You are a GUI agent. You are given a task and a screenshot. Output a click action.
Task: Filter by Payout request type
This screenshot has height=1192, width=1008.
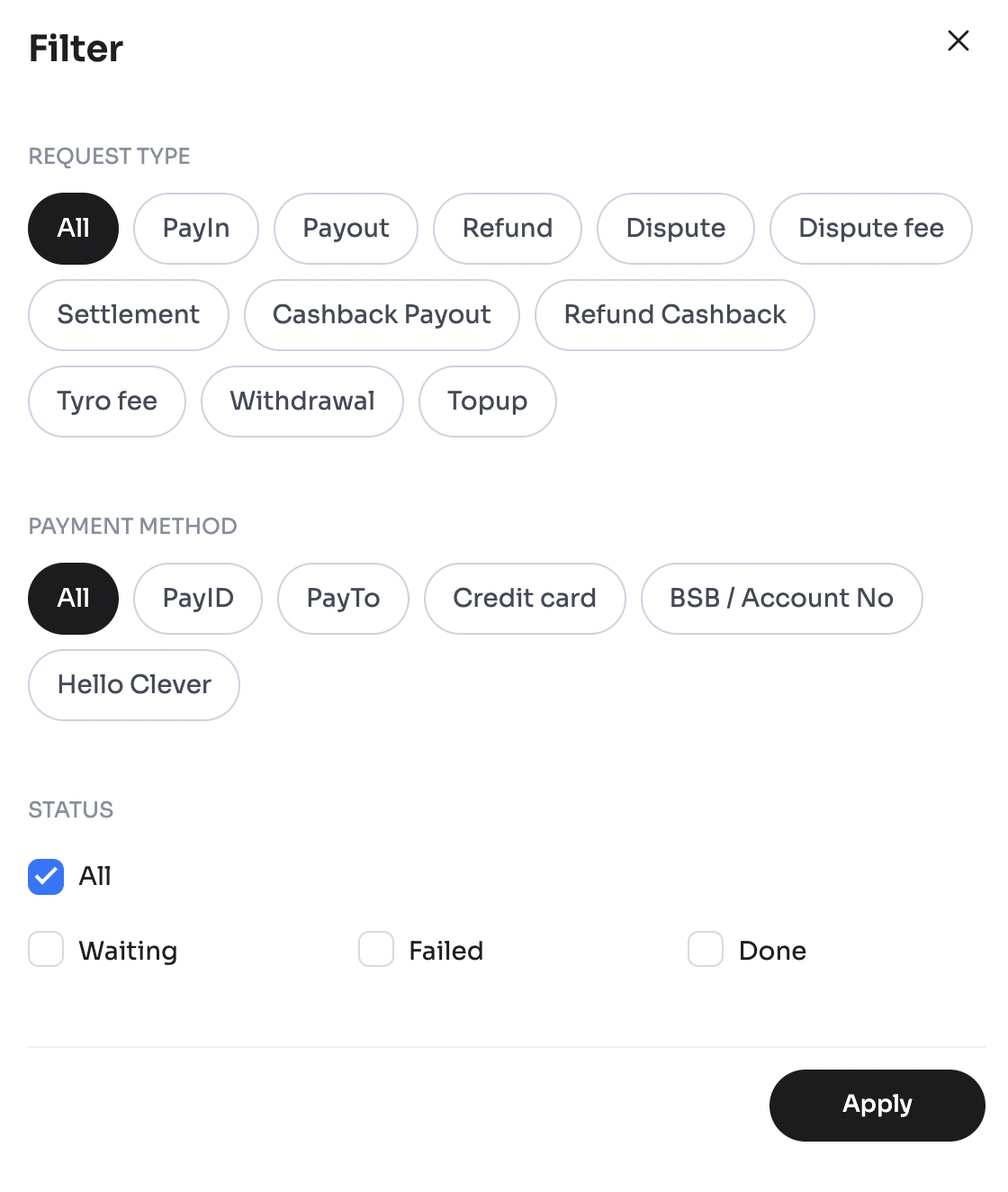coord(346,229)
